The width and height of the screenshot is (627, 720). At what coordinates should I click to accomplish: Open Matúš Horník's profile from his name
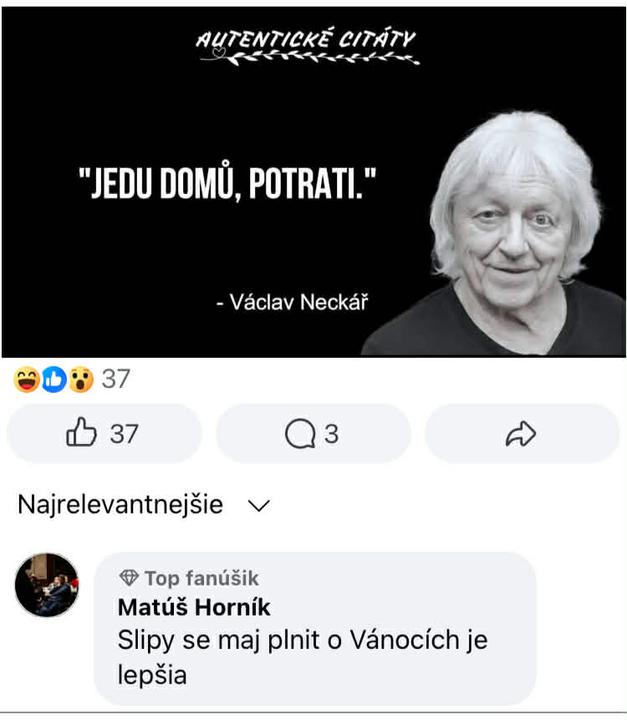pyautogui.click(x=194, y=607)
